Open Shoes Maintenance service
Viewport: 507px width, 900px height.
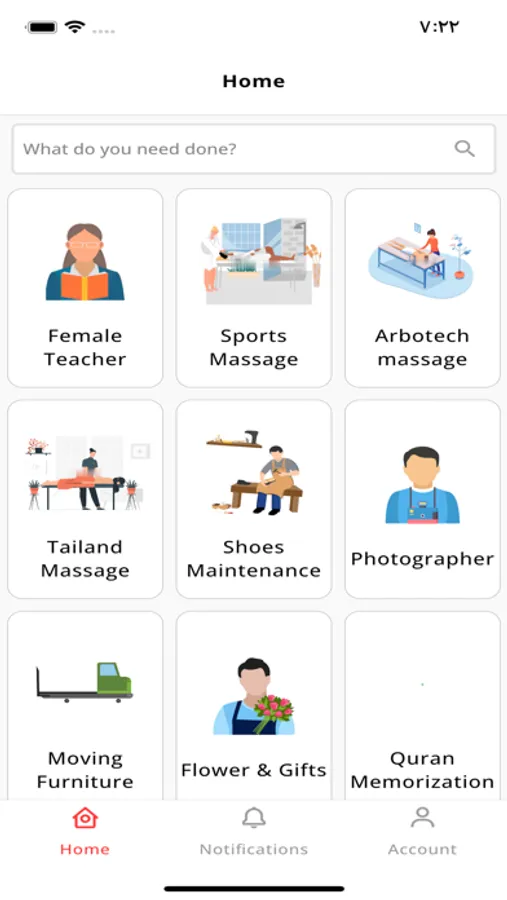tap(254, 499)
